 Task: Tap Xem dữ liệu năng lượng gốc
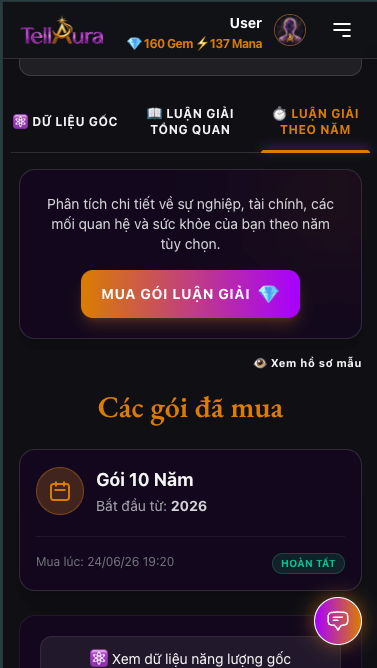click(x=190, y=658)
